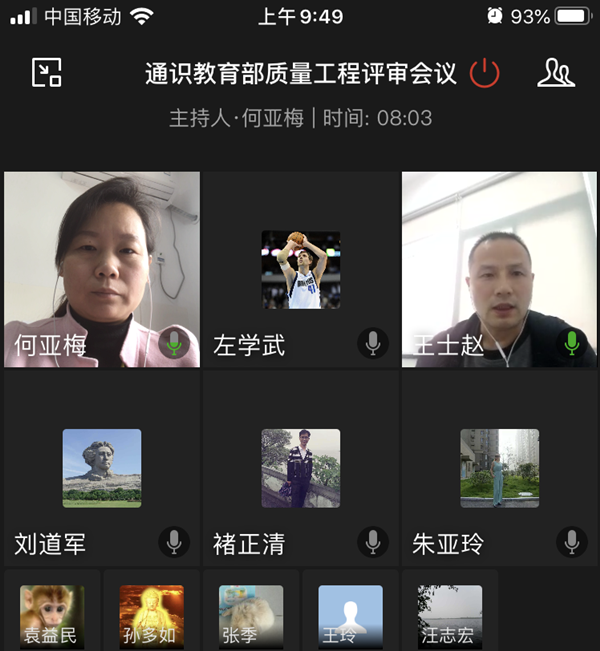Viewport: 600px width, 651px height.
Task: Tap the red power icon to leave meeting
Action: [x=484, y=73]
